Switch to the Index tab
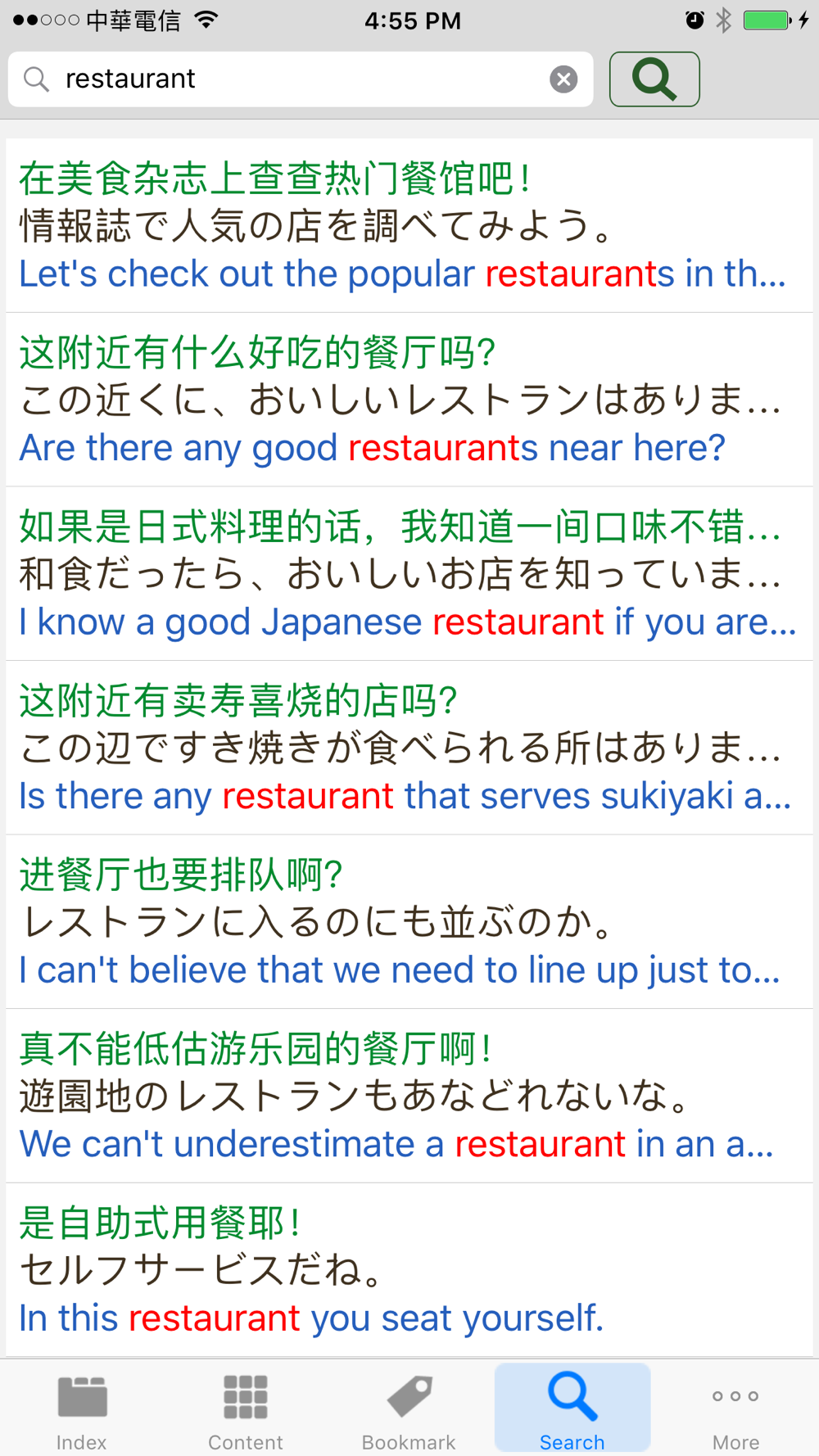Image resolution: width=819 pixels, height=1456 pixels. (82, 1409)
